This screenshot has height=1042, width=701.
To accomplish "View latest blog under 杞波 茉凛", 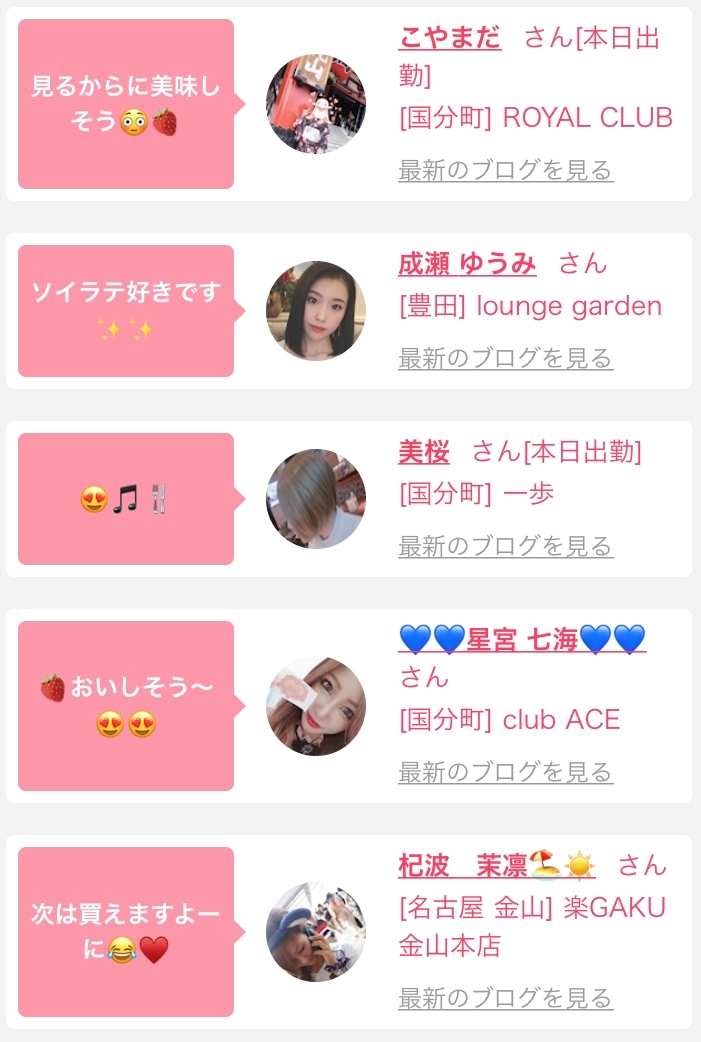I will 505,998.
